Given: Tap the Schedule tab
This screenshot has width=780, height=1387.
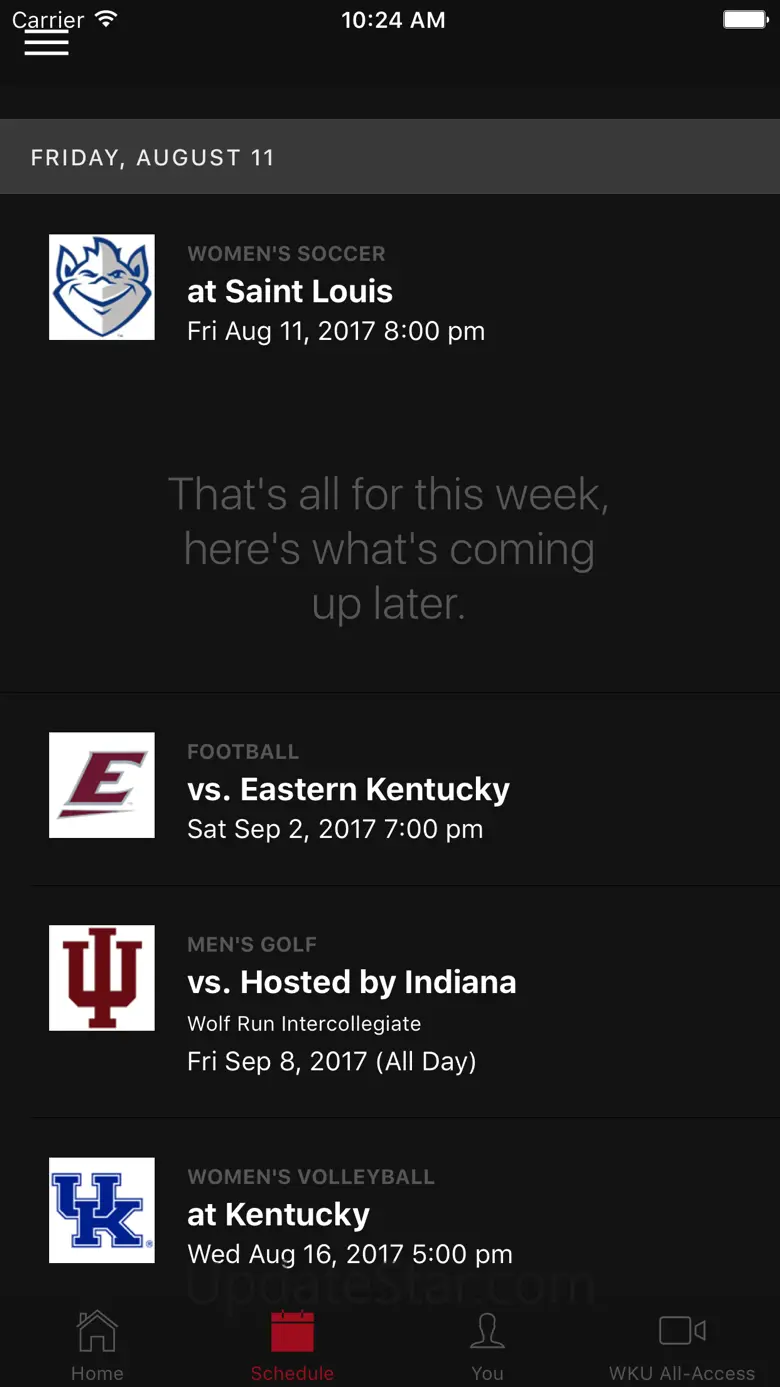Looking at the screenshot, I should pyautogui.click(x=292, y=1345).
